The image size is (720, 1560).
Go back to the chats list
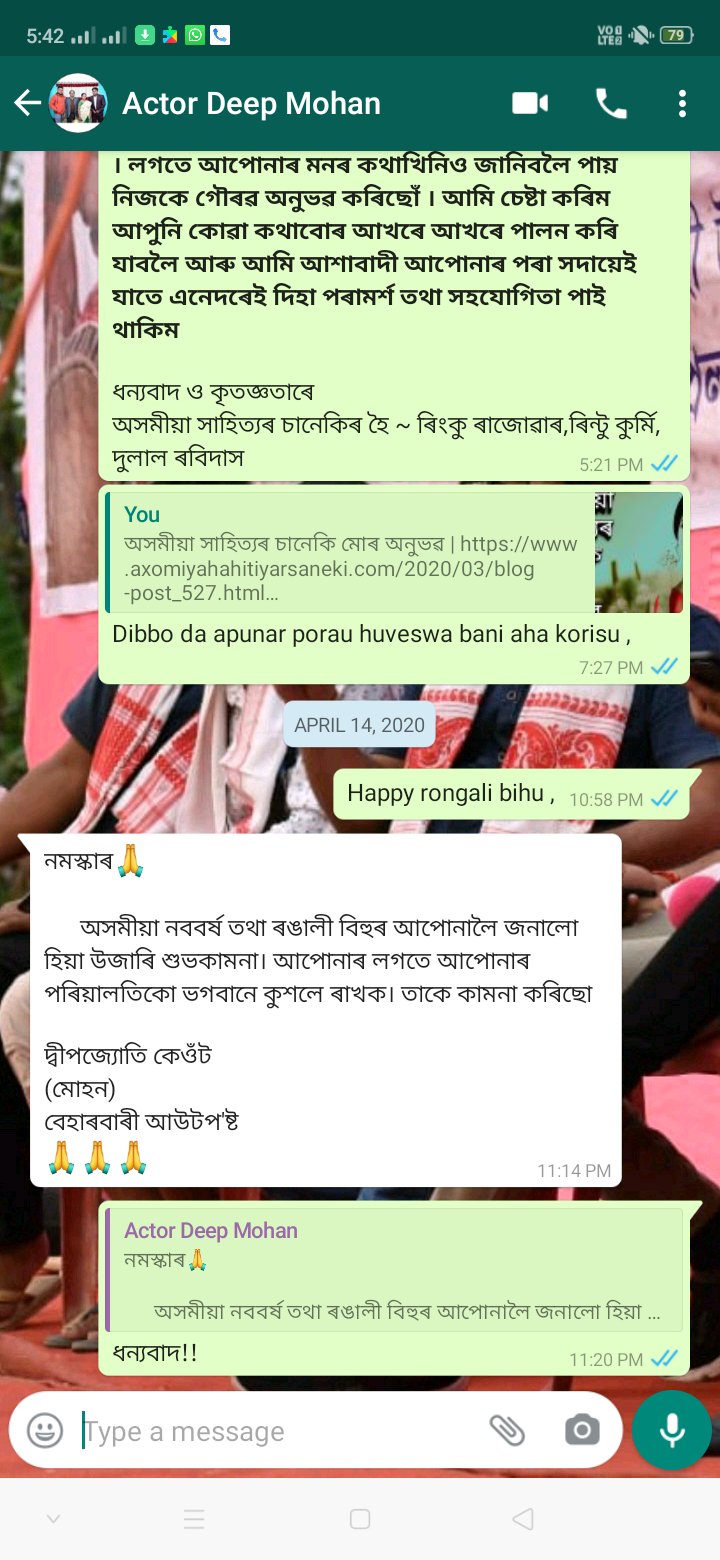(x=27, y=103)
